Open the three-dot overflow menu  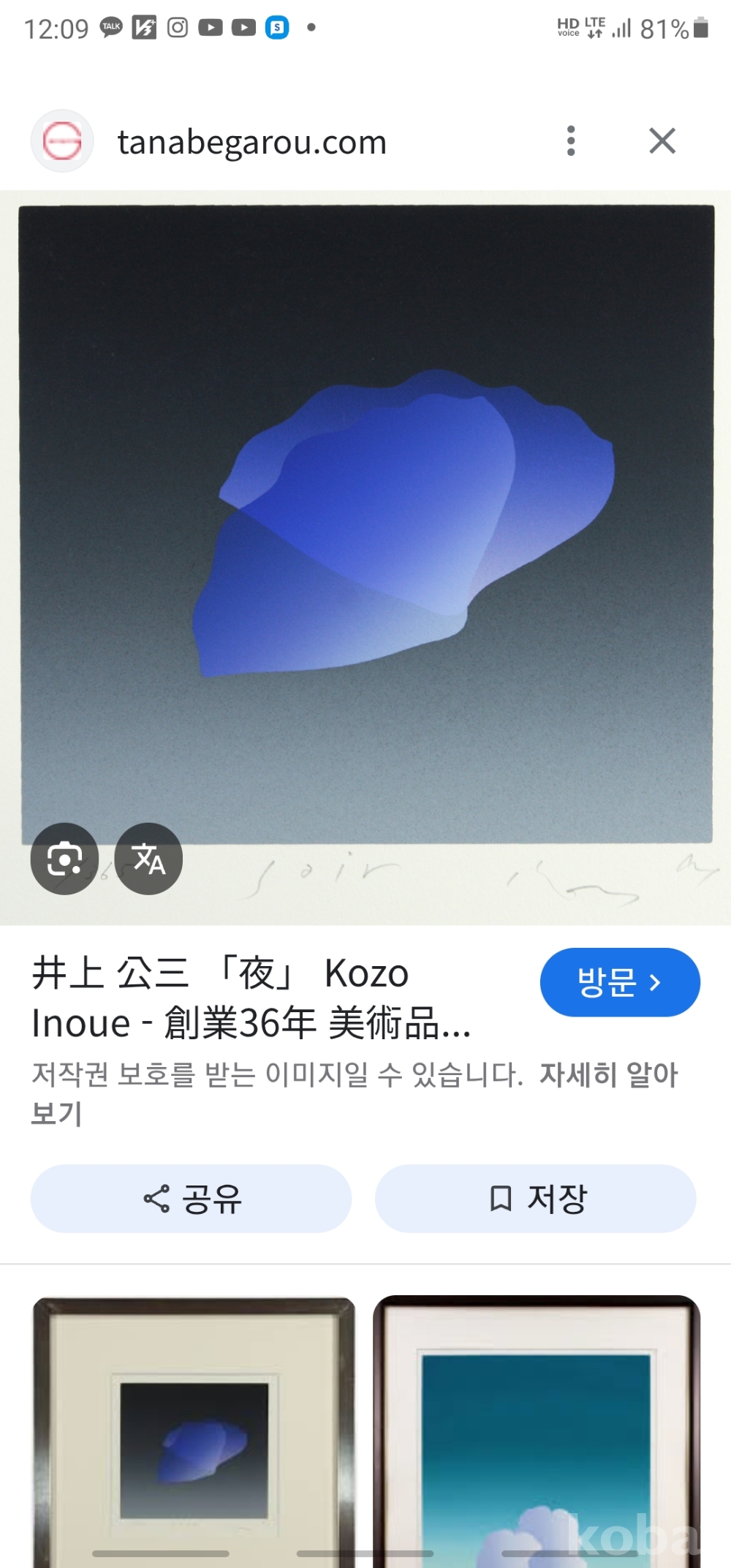point(571,140)
